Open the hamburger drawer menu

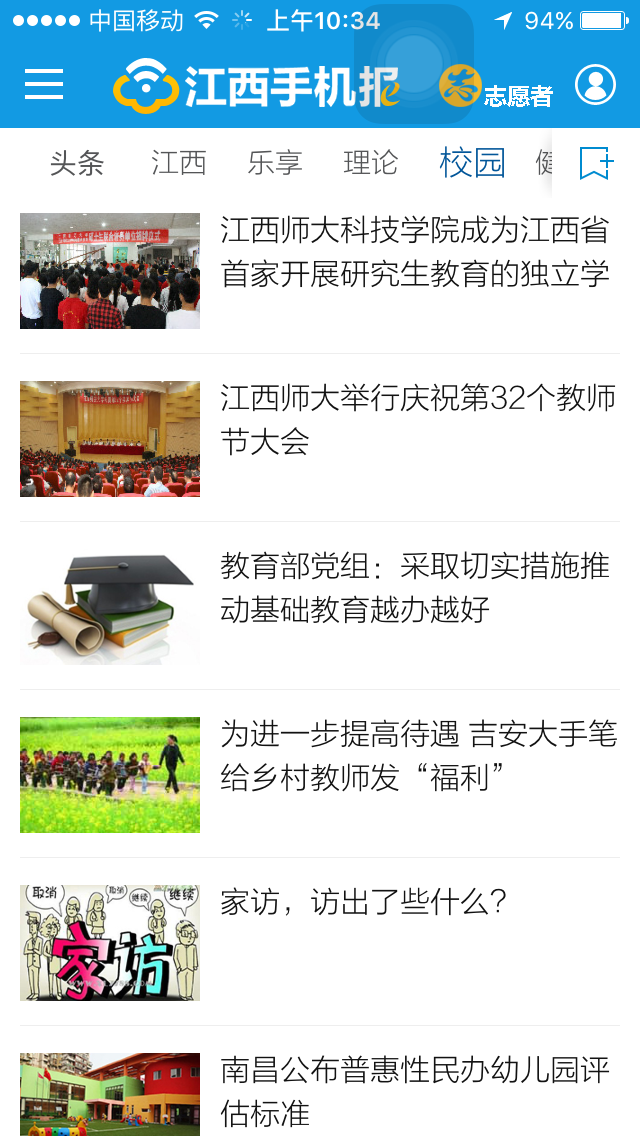pyautogui.click(x=44, y=85)
